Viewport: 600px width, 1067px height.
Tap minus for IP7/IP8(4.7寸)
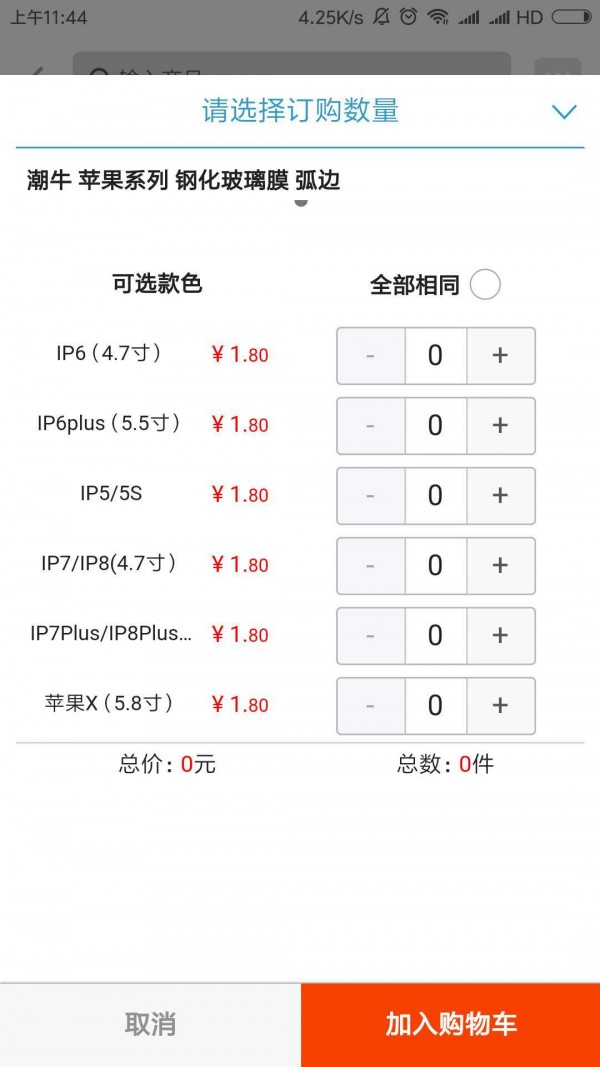tap(371, 565)
